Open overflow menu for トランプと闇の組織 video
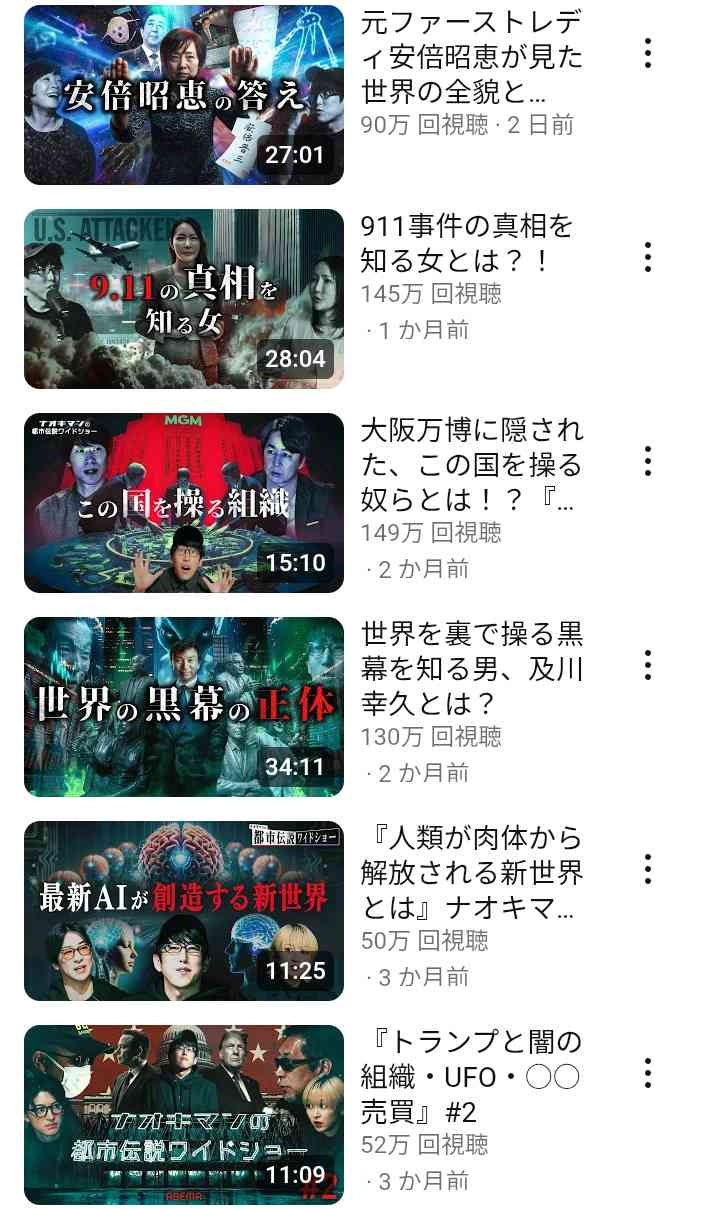This screenshot has width=720, height=1210. point(648,1073)
